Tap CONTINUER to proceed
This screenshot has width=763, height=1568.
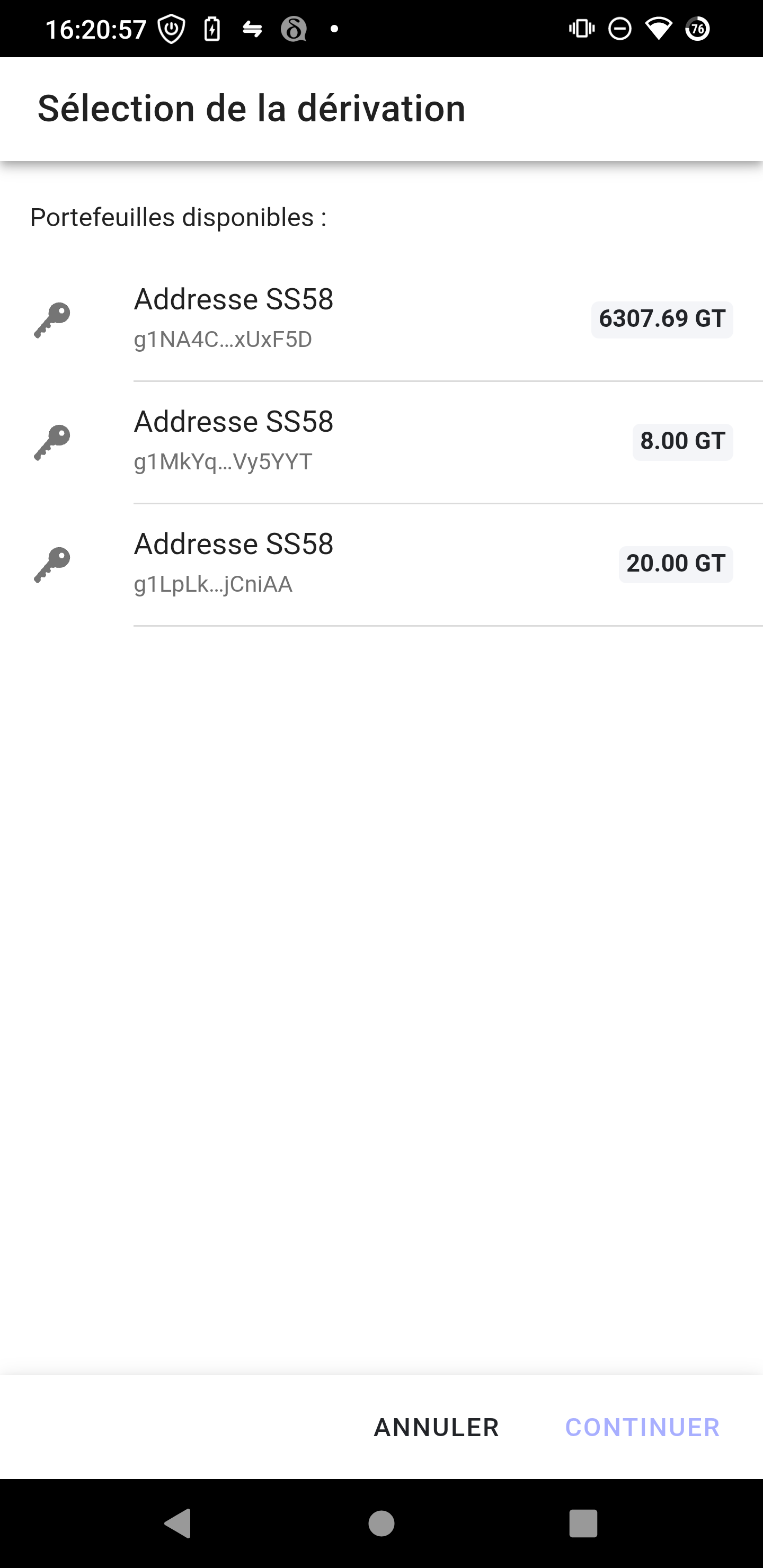[x=642, y=1428]
